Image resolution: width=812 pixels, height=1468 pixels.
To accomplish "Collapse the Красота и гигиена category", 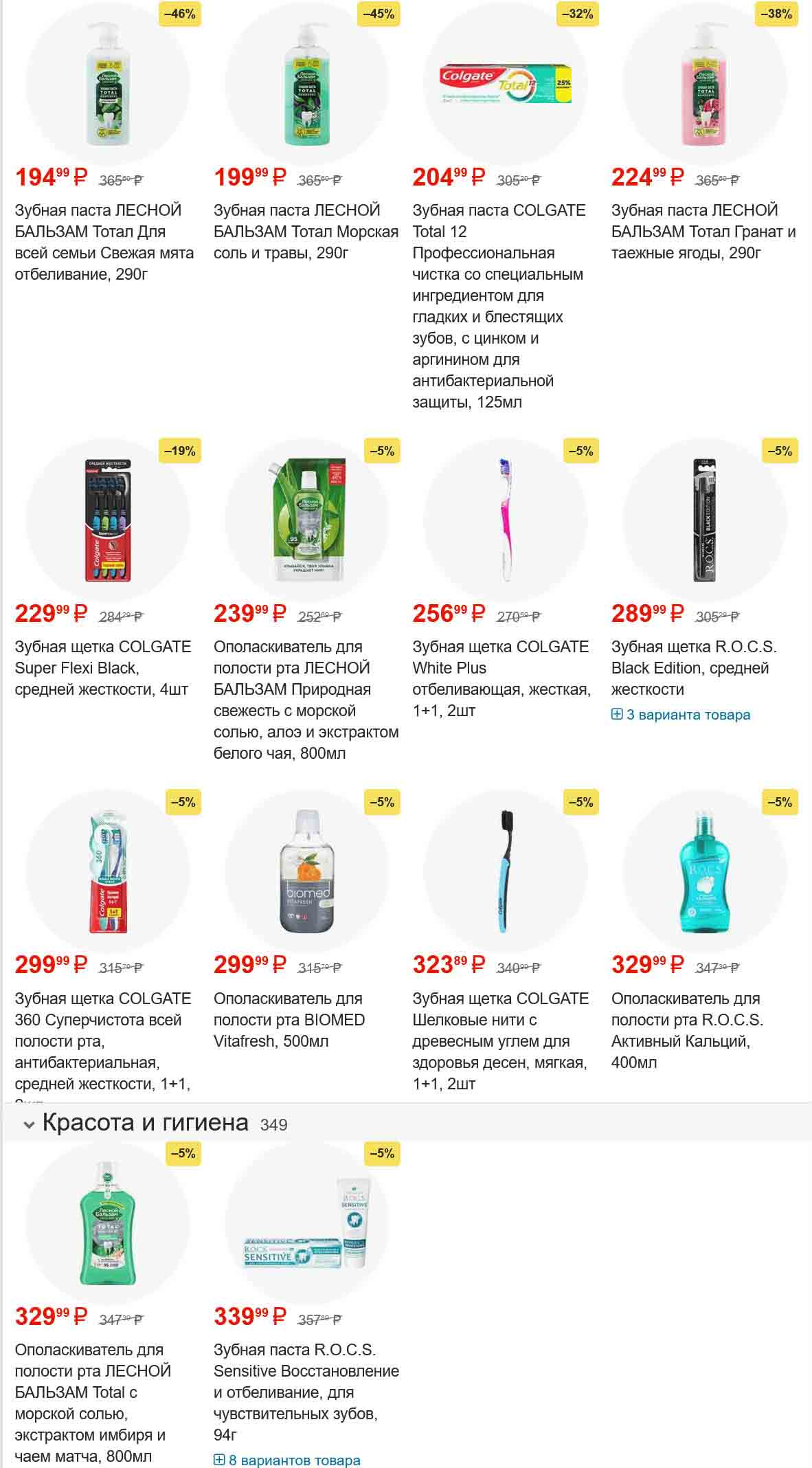I will (29, 1125).
